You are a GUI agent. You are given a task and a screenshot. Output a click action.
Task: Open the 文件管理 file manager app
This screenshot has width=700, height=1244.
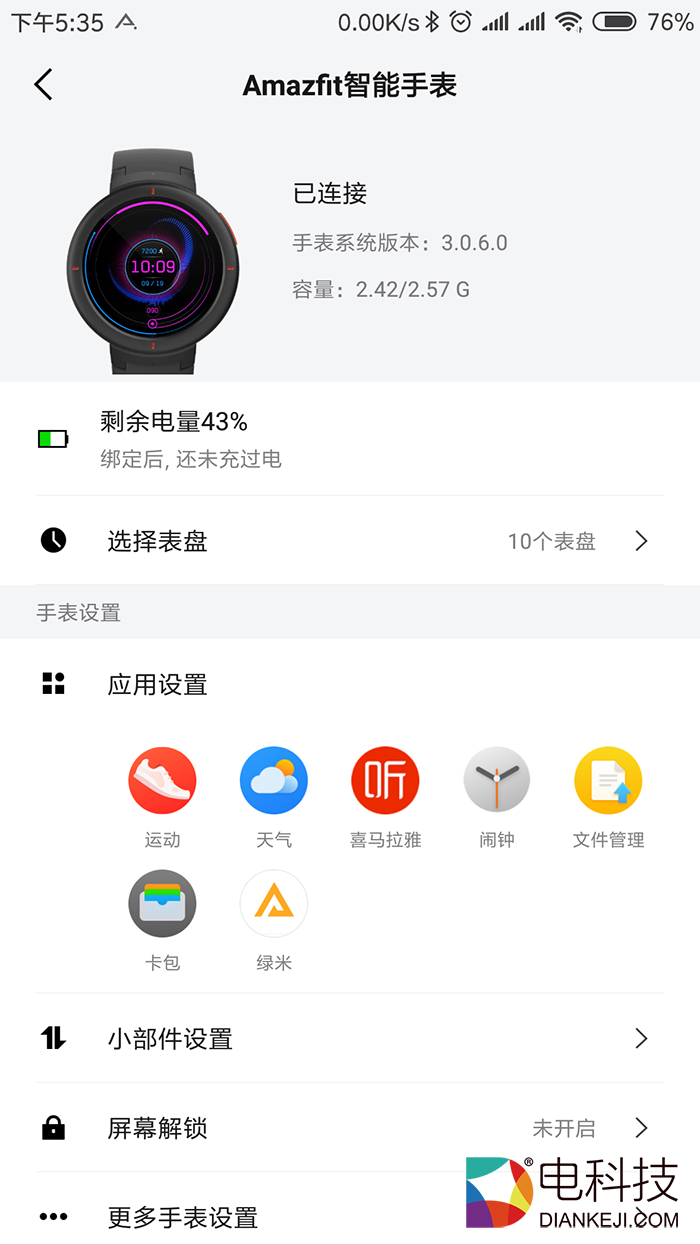point(608,781)
